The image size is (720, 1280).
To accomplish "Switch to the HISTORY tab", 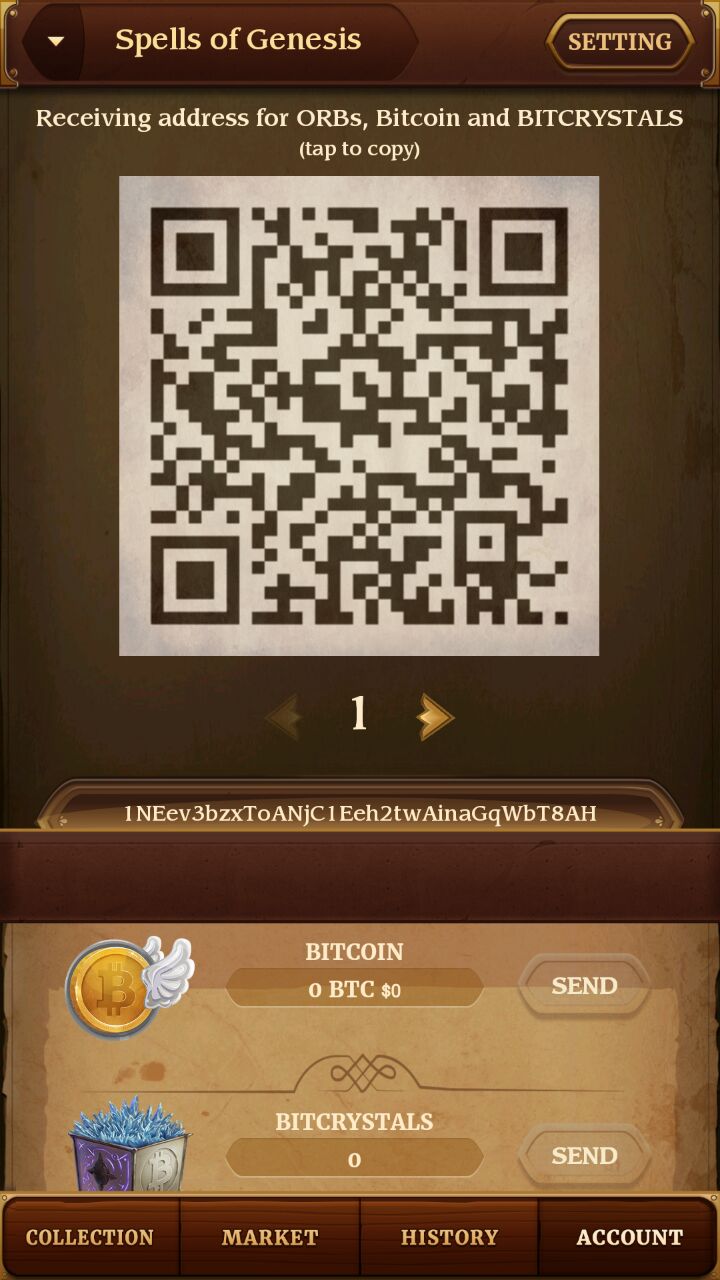I will (449, 1237).
